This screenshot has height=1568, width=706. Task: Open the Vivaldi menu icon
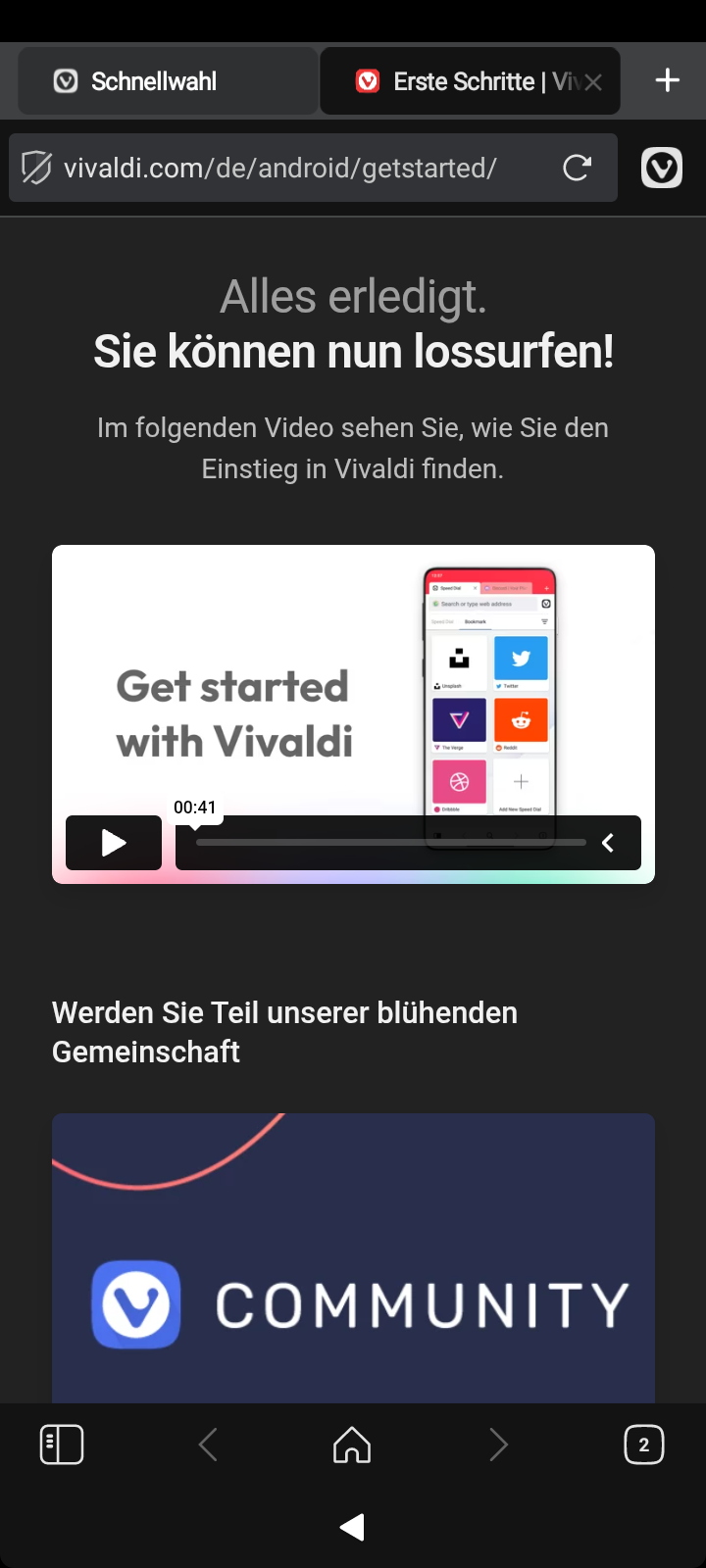pyautogui.click(x=662, y=168)
